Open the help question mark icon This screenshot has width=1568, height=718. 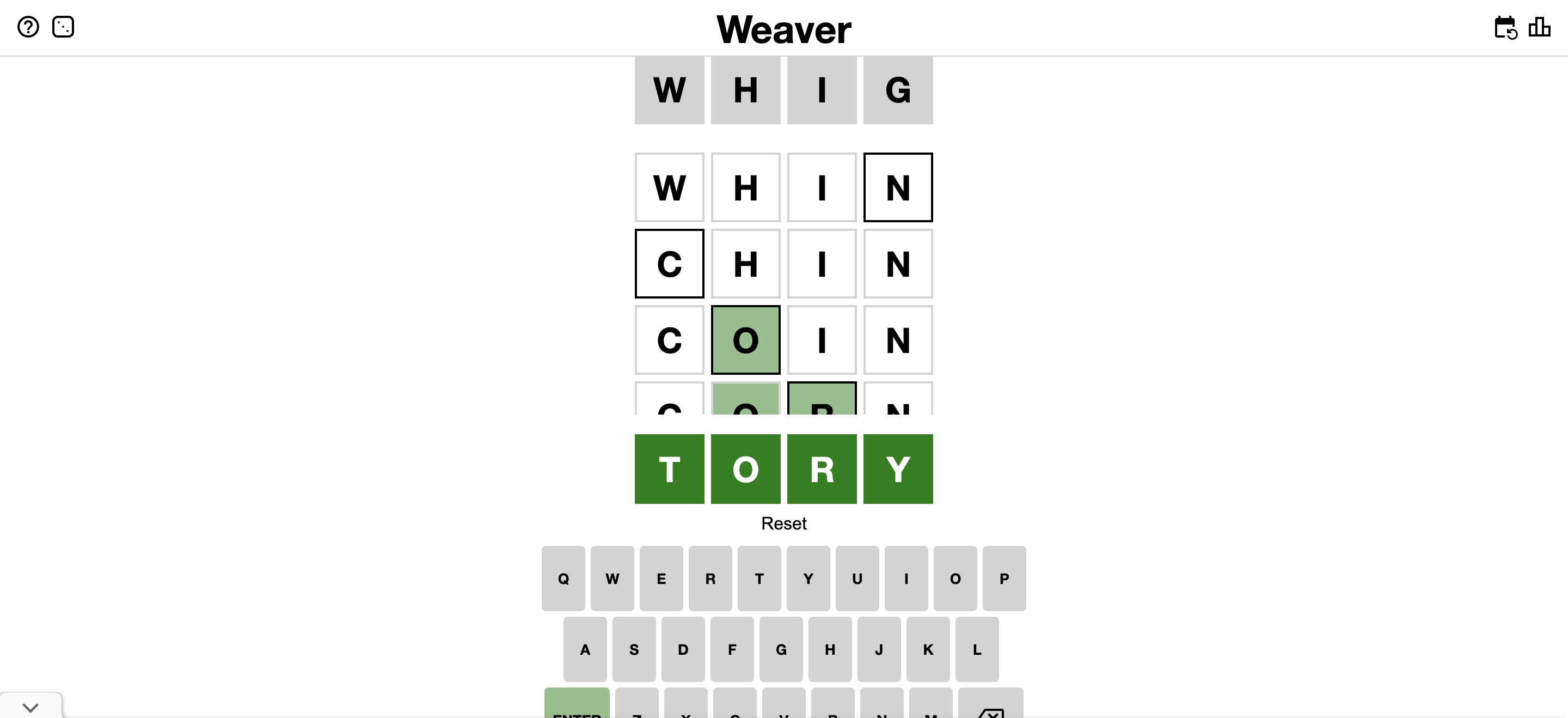pos(28,27)
